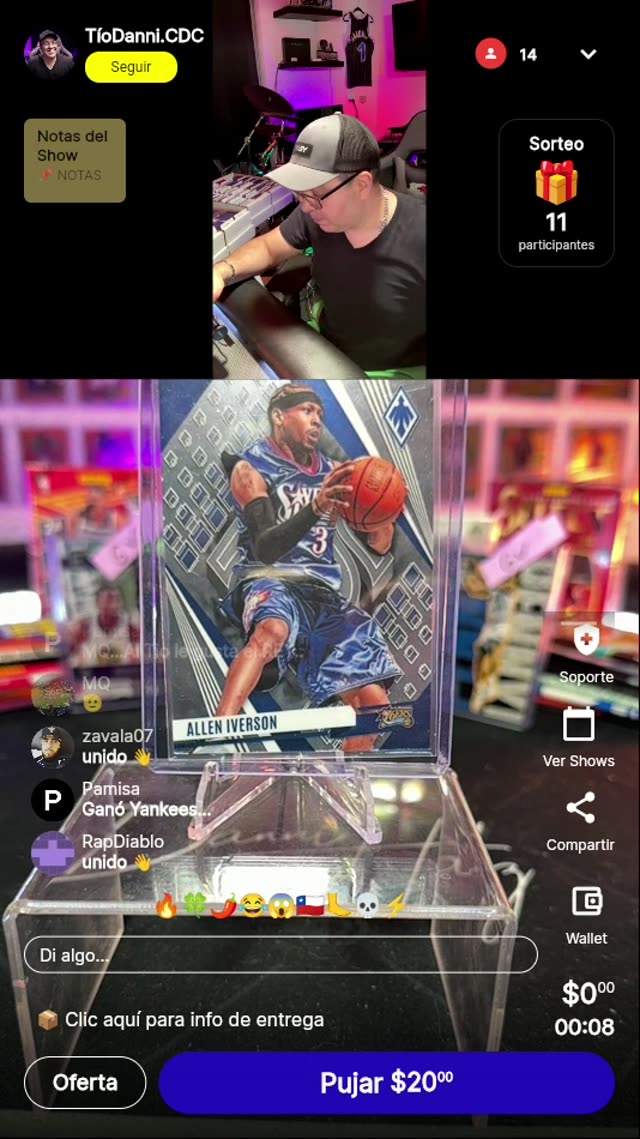The image size is (640, 1139).
Task: Send the skull emoji reaction
Action: [x=367, y=906]
